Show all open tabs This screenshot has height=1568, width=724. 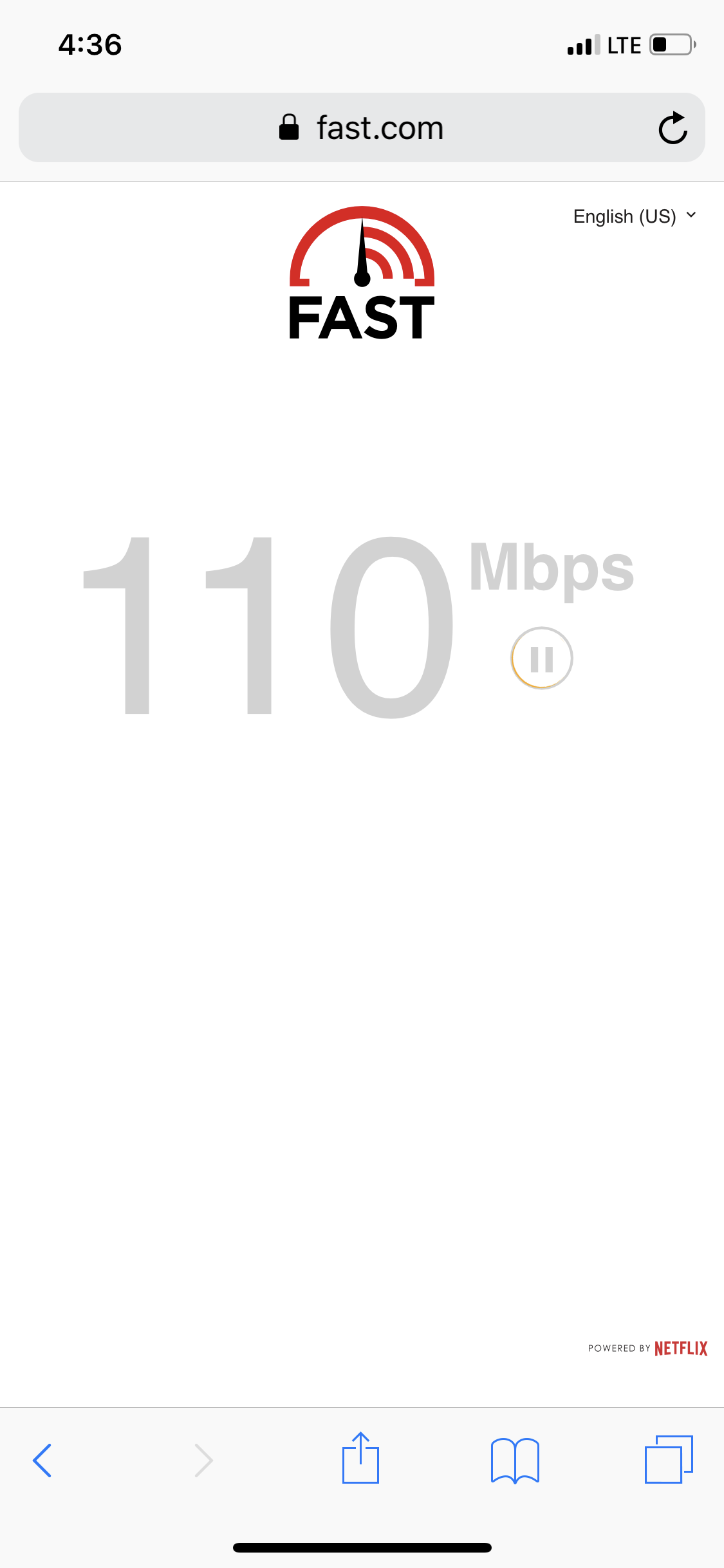(669, 1459)
